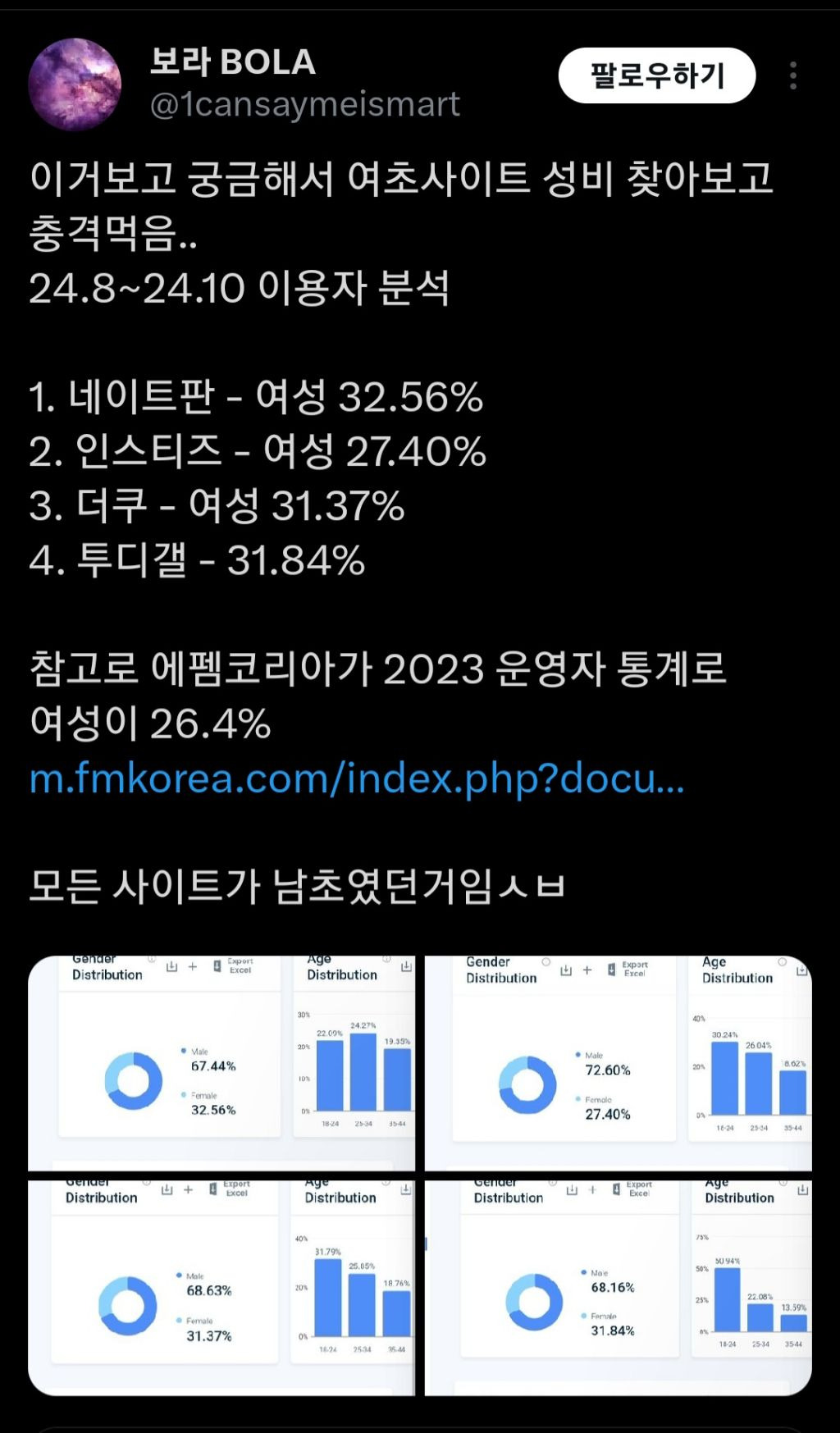
Task: Click the info circle on Gender Distribution header
Action: point(152,959)
